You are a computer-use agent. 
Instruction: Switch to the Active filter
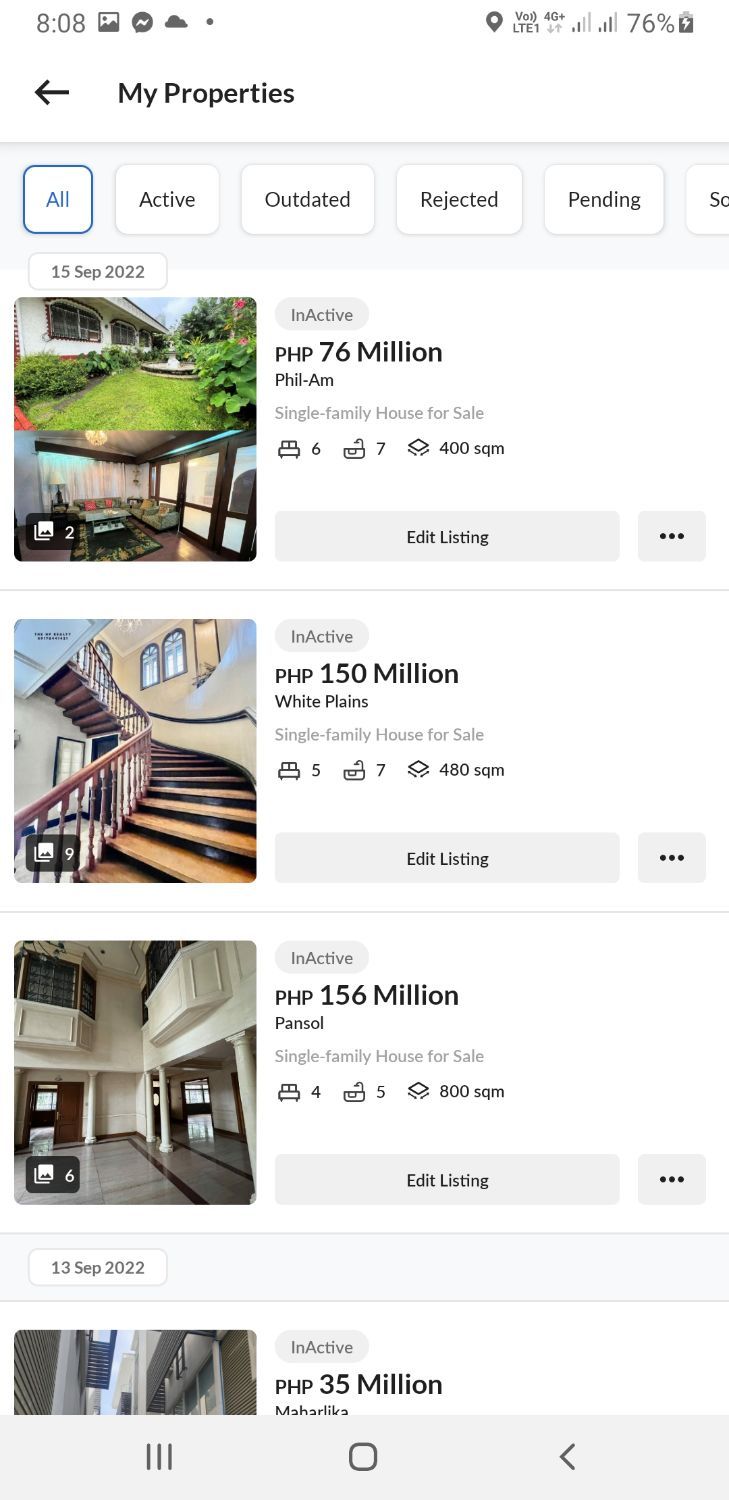(167, 200)
